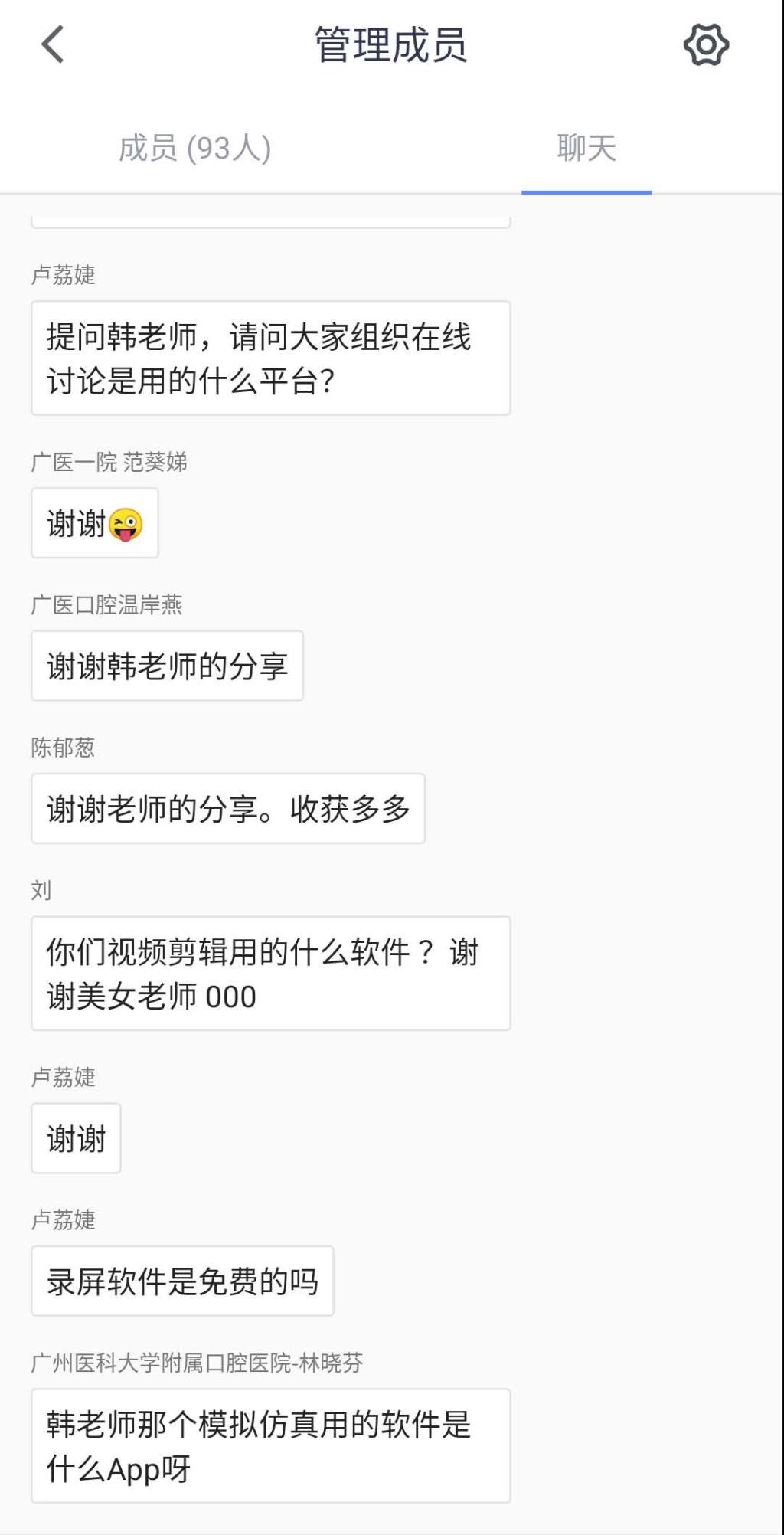This screenshot has height=1535, width=784.
Task: Go back using the arrow icon
Action: pyautogui.click(x=52, y=44)
